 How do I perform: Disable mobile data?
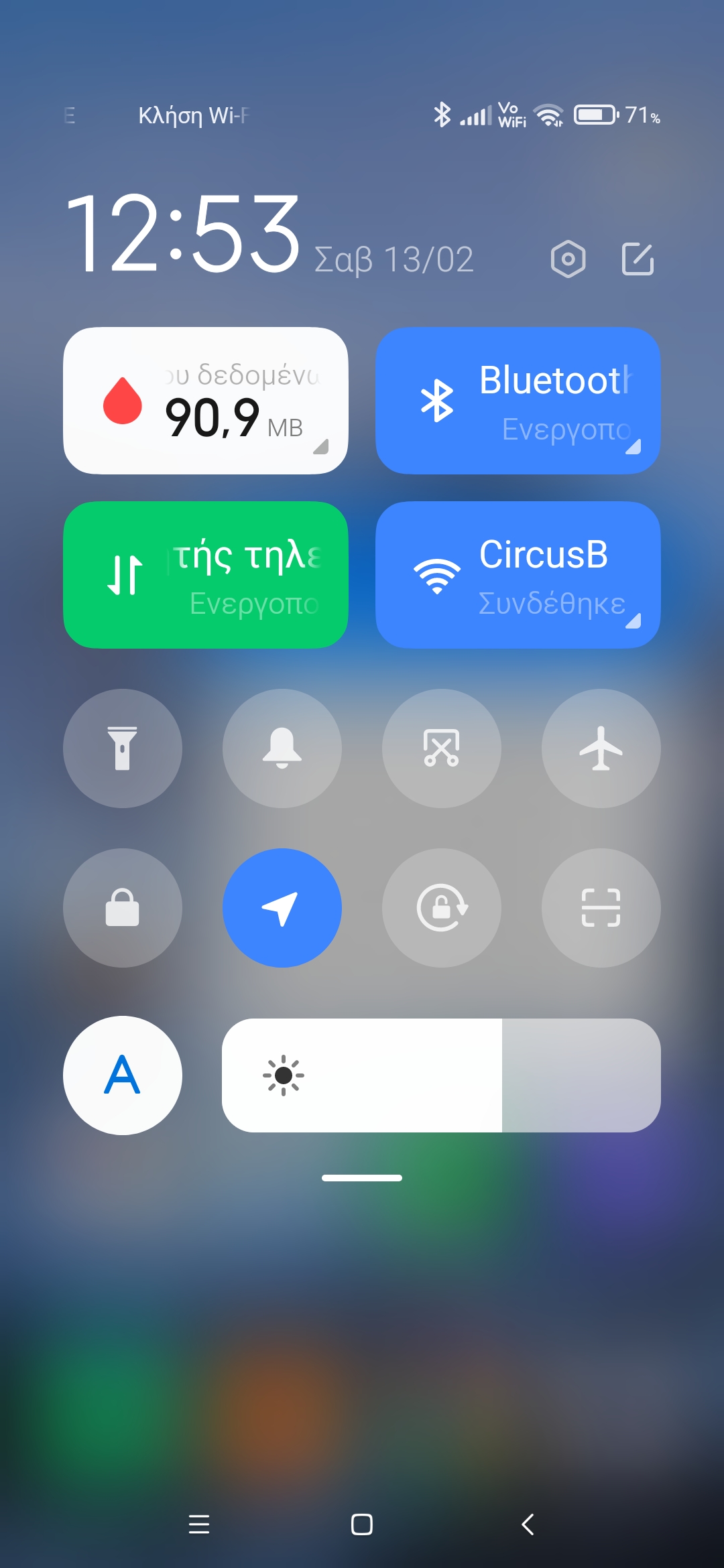point(206,575)
